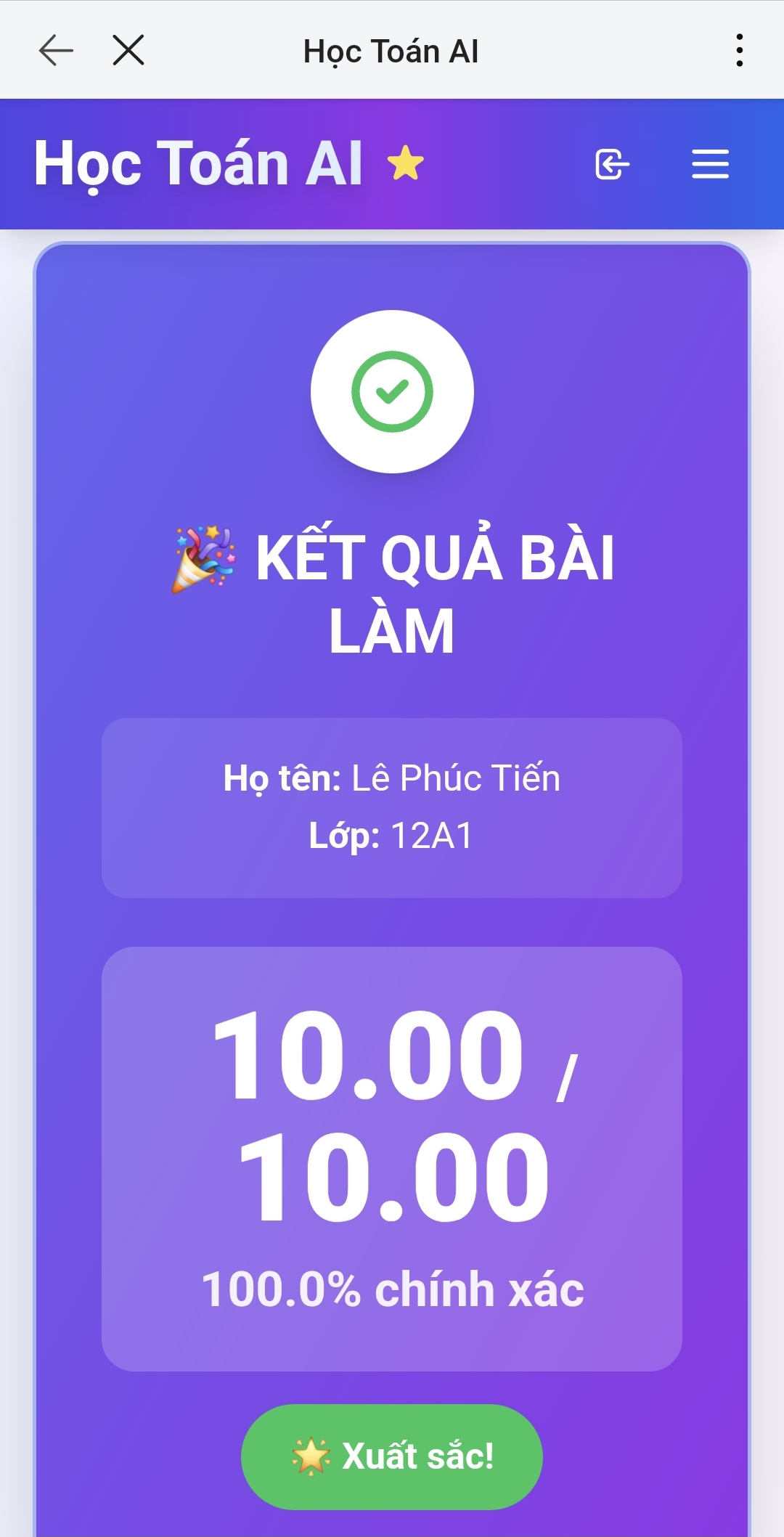Open the three-dot overflow menu
This screenshot has height=1537, width=784.
coord(739,51)
